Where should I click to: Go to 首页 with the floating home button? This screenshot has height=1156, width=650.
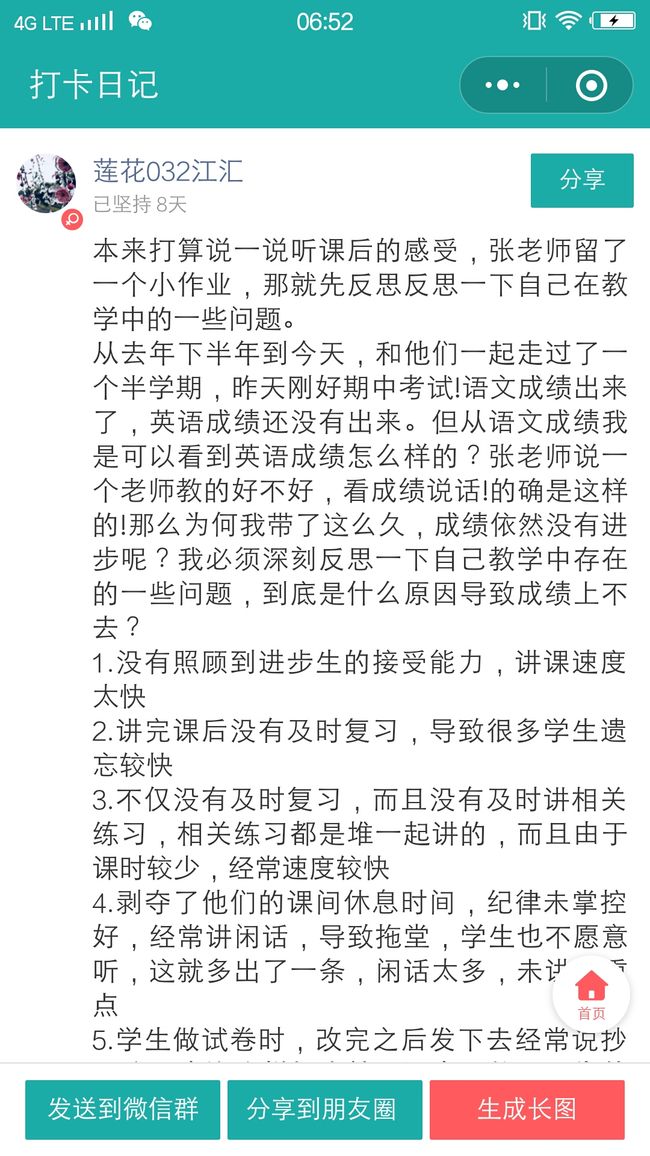coord(591,994)
